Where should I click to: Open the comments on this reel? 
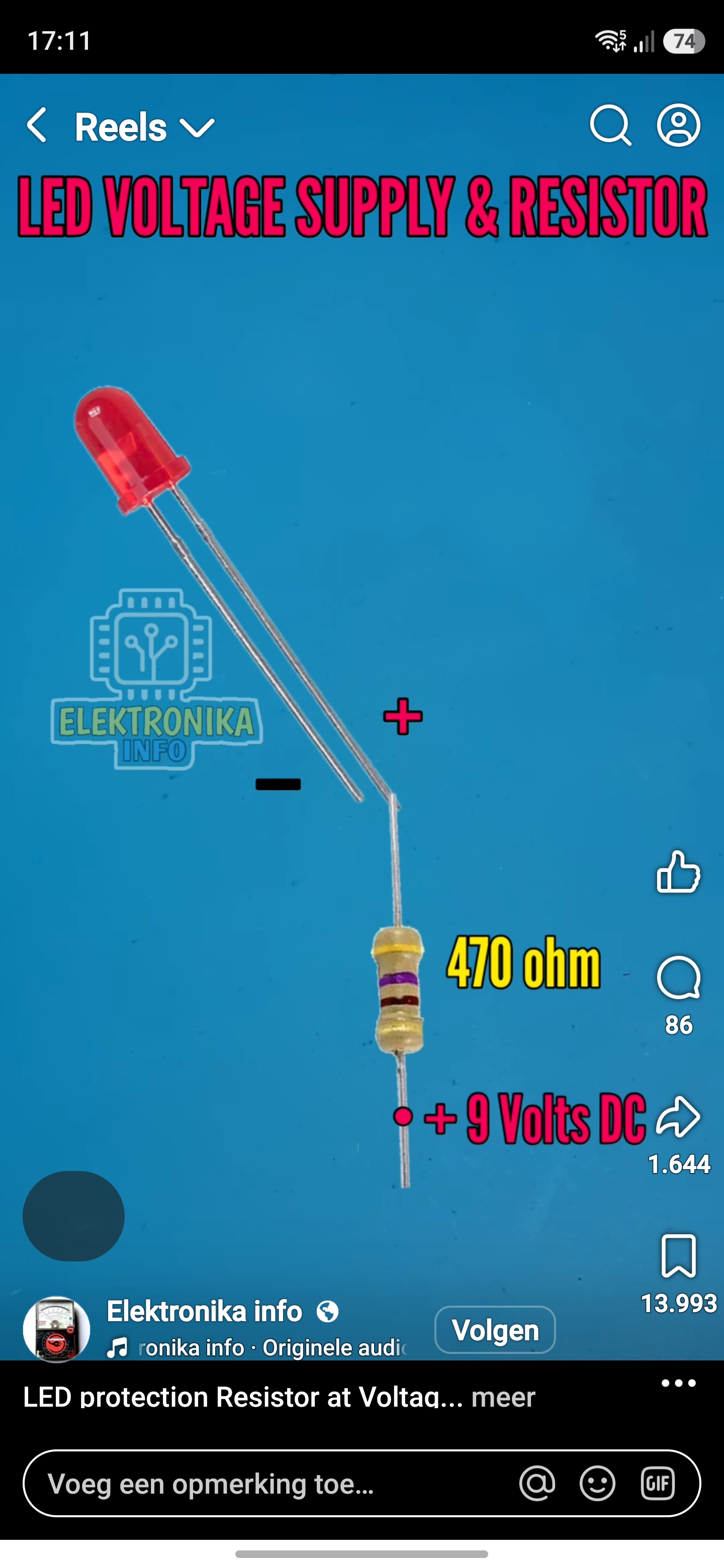click(x=678, y=978)
